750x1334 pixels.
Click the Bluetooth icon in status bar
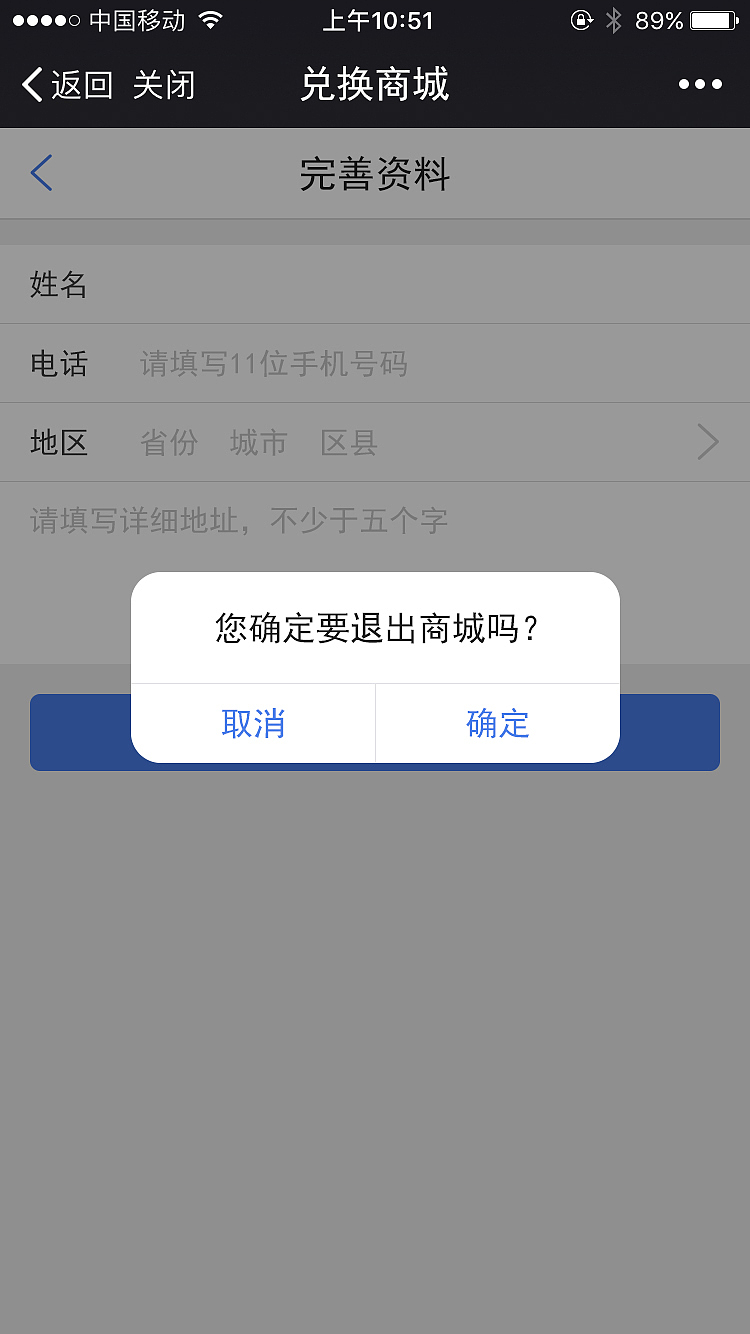pyautogui.click(x=615, y=19)
